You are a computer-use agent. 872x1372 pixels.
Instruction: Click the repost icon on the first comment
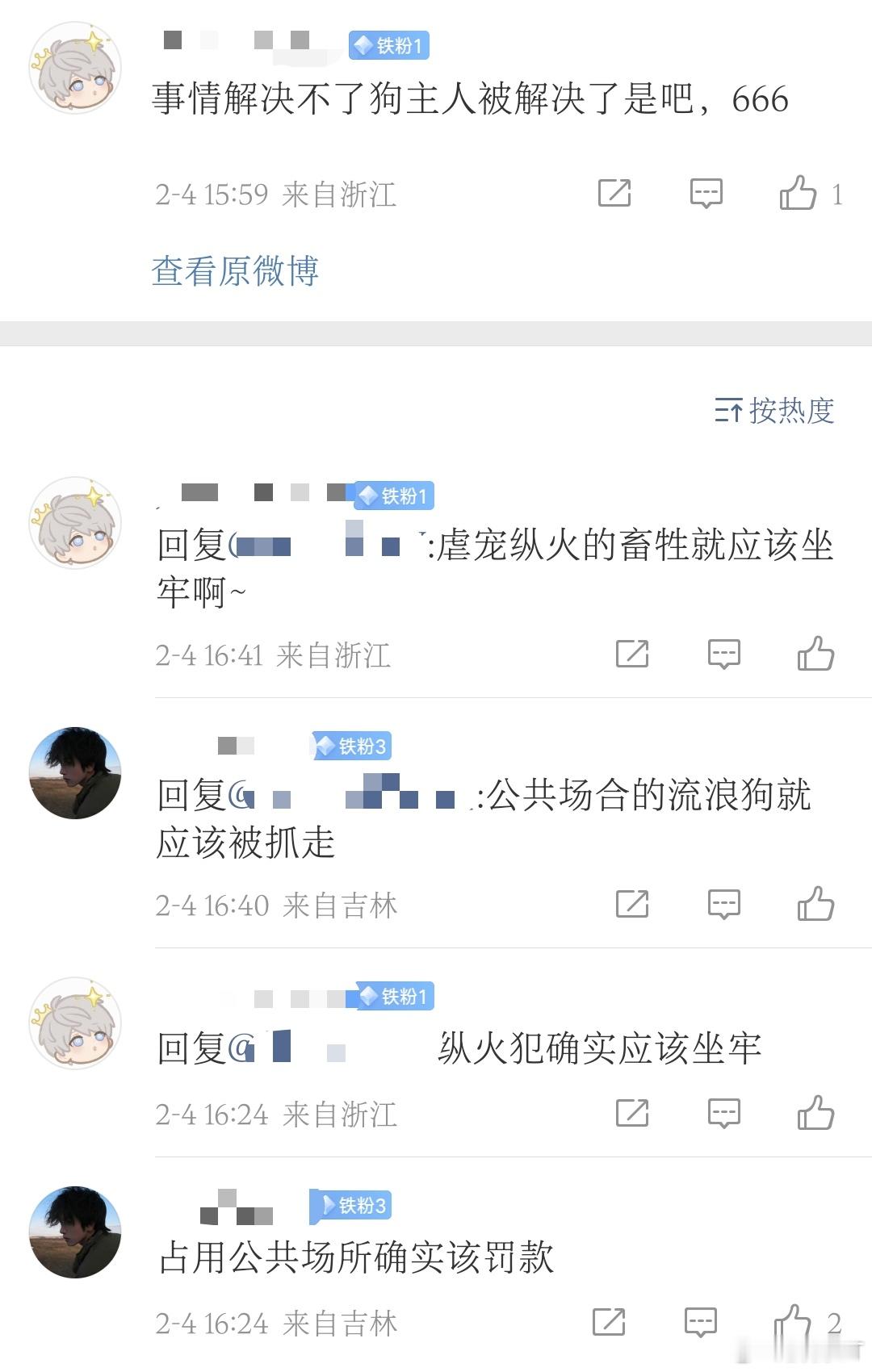click(x=616, y=194)
